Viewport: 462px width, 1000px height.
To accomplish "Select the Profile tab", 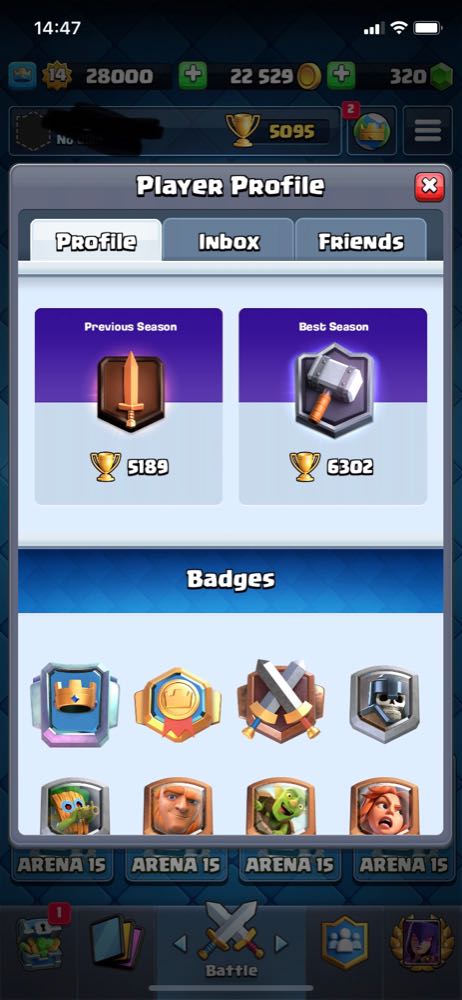I will tap(96, 241).
